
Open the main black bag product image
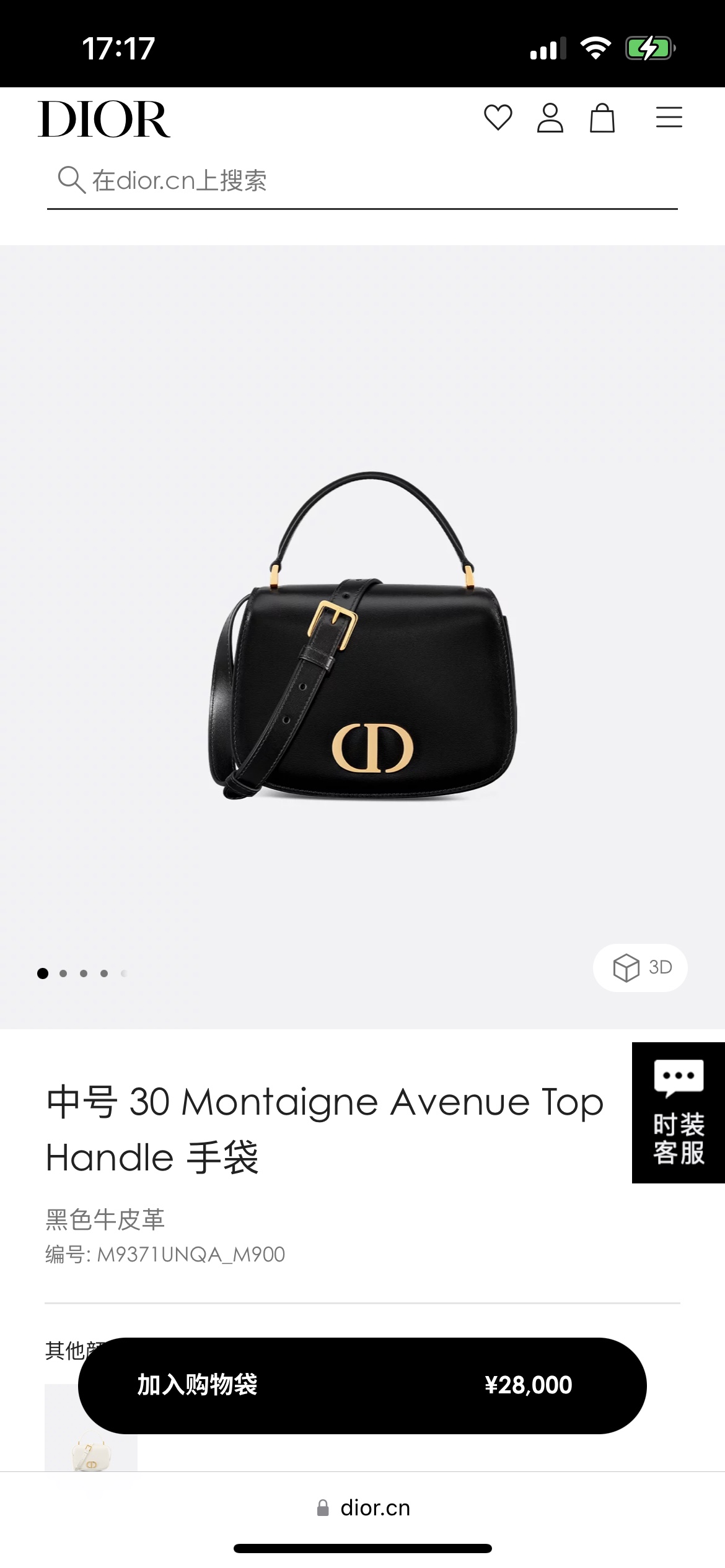click(x=362, y=638)
